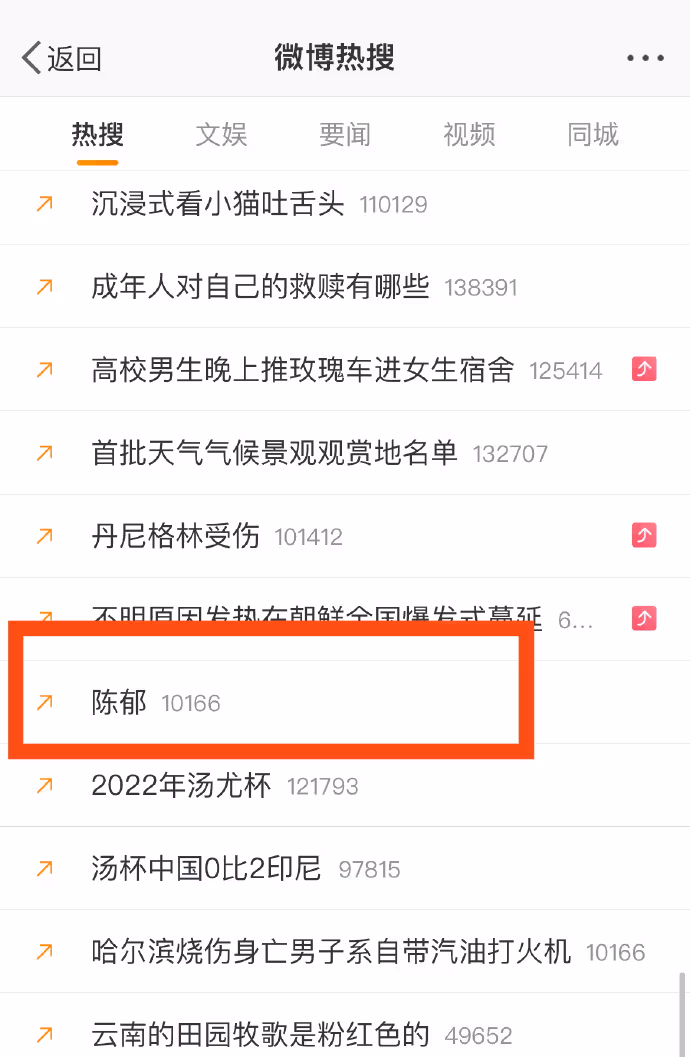
Task: Switch to the 同城 tab
Action: click(x=593, y=134)
